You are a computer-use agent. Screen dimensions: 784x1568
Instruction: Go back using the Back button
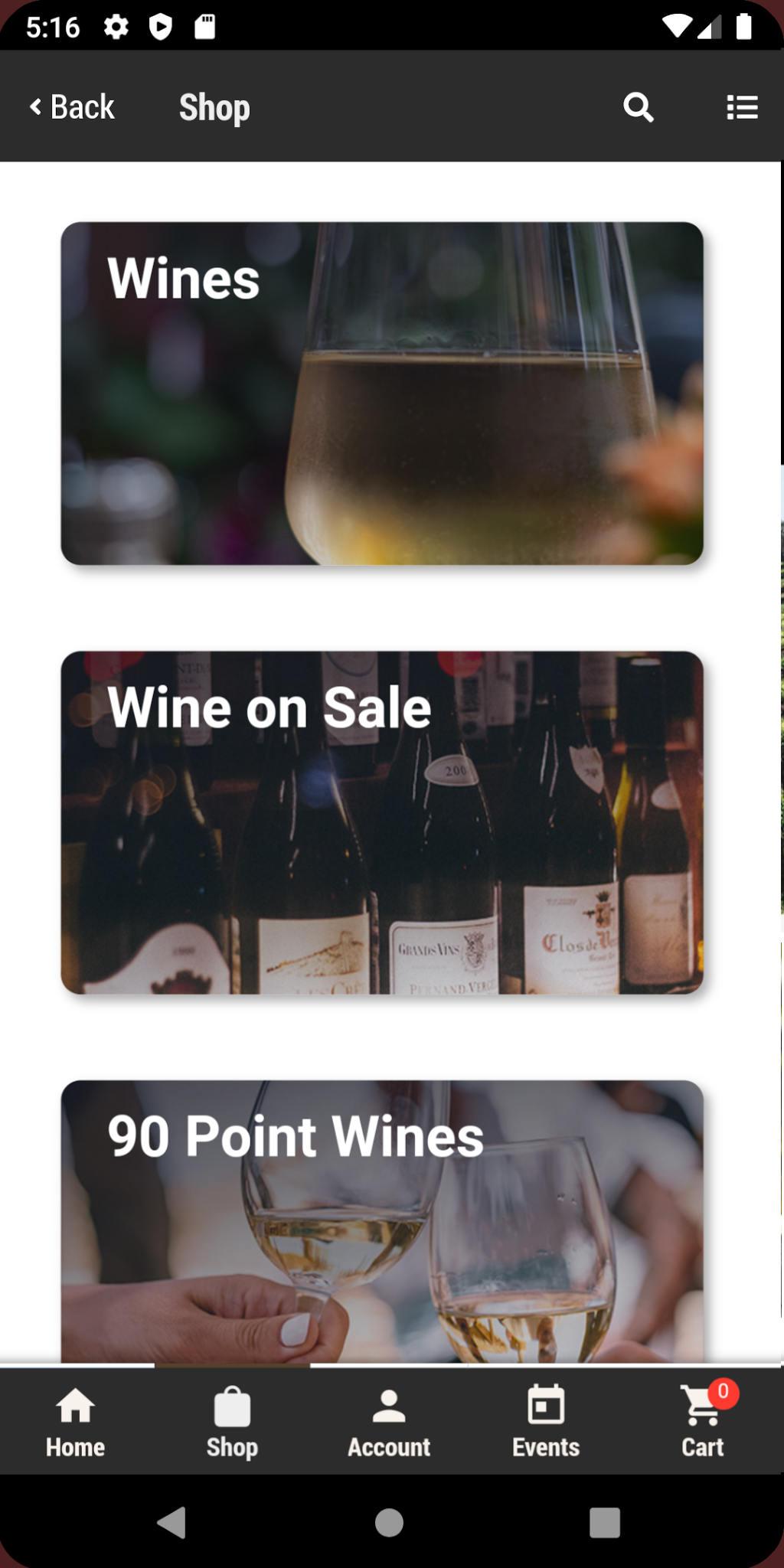72,107
